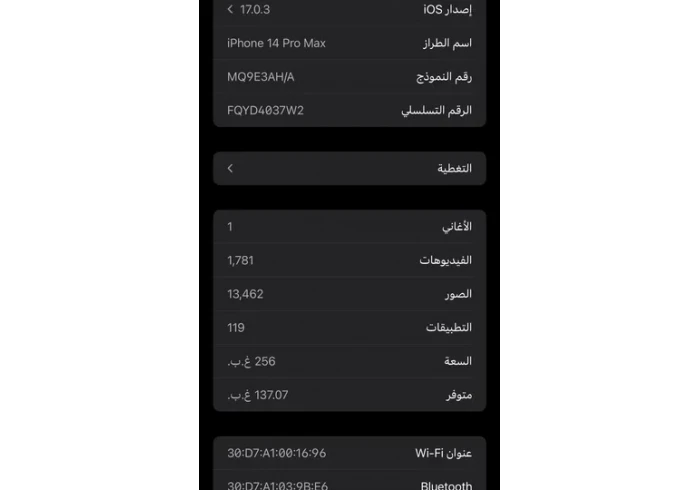Image resolution: width=700 pixels, height=490 pixels.
Task: Open the التغطية coverage row
Action: (349, 168)
